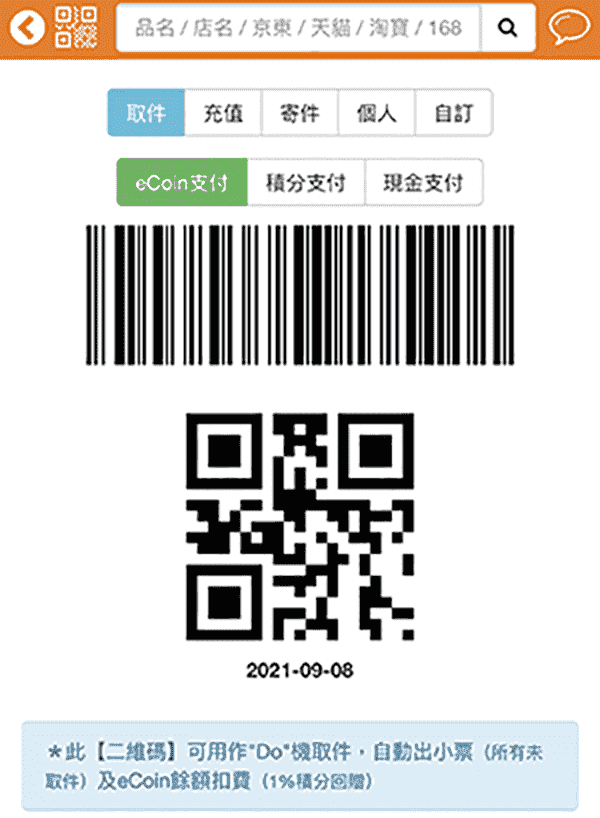
Task: Choose 現金支付 payment option
Action: pos(423,183)
